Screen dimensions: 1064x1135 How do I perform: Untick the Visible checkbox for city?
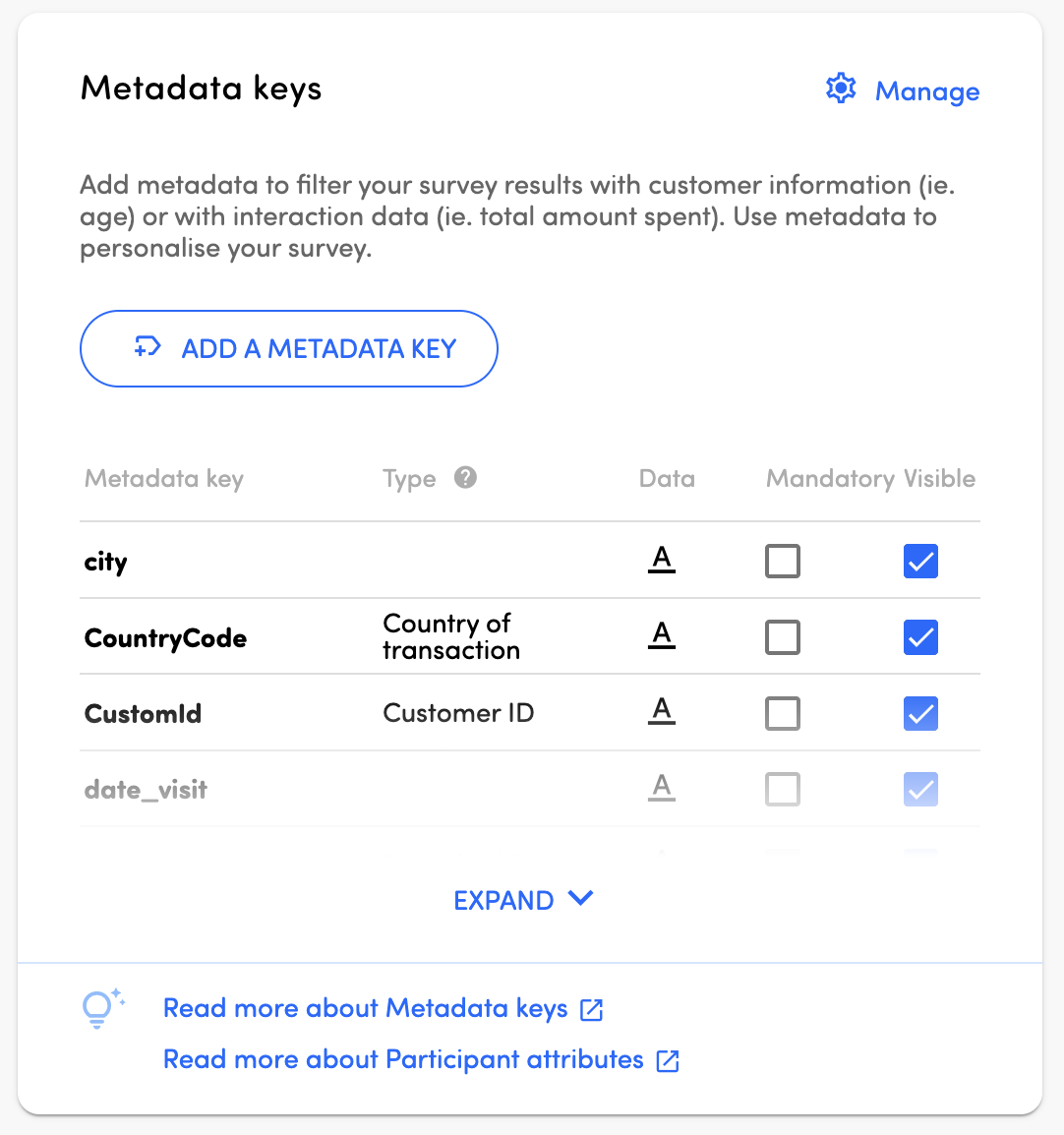[x=920, y=562]
